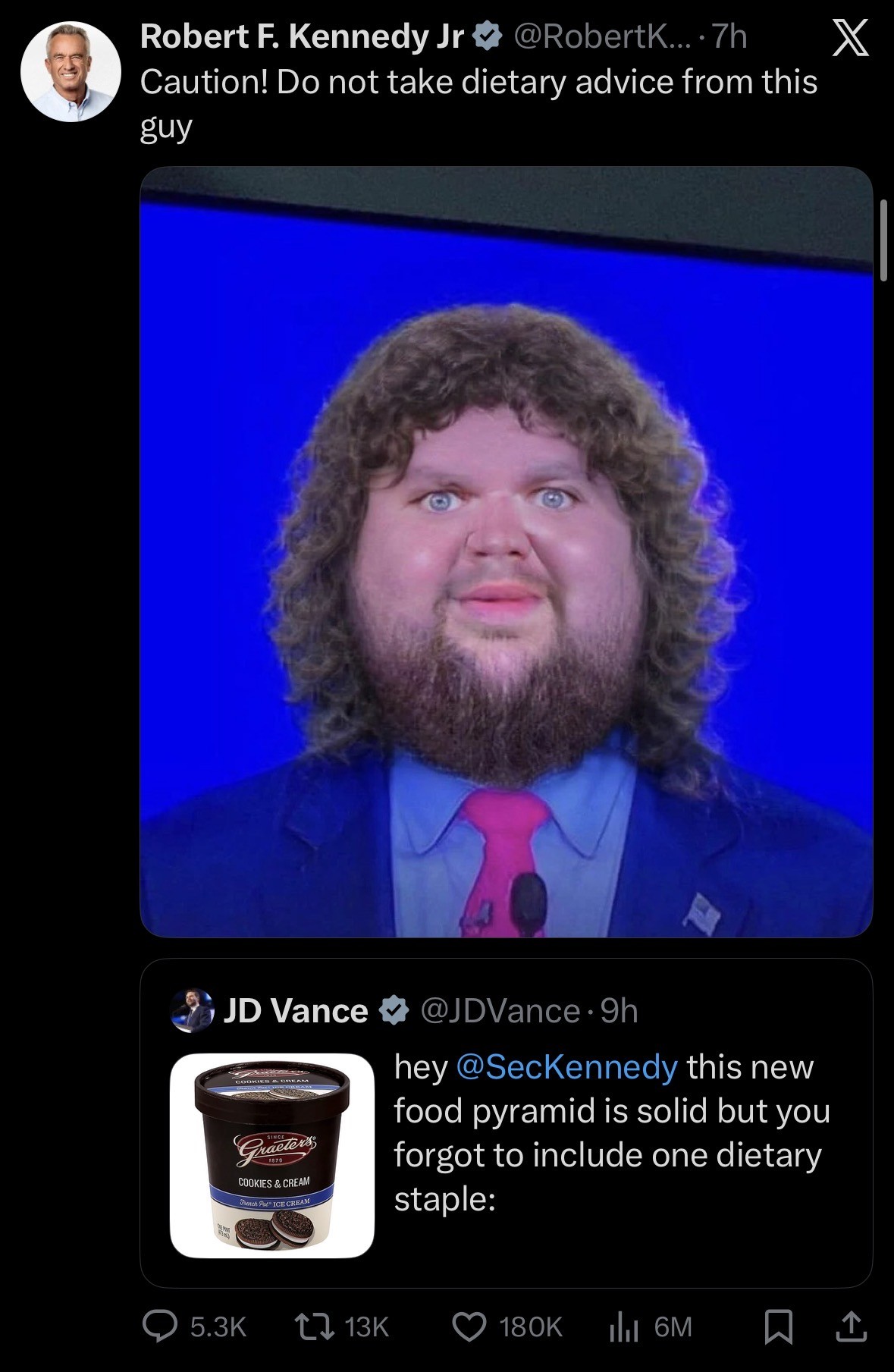Open the @SecKennedy mention link
This screenshot has height=1372, width=894.
pyautogui.click(x=566, y=1067)
